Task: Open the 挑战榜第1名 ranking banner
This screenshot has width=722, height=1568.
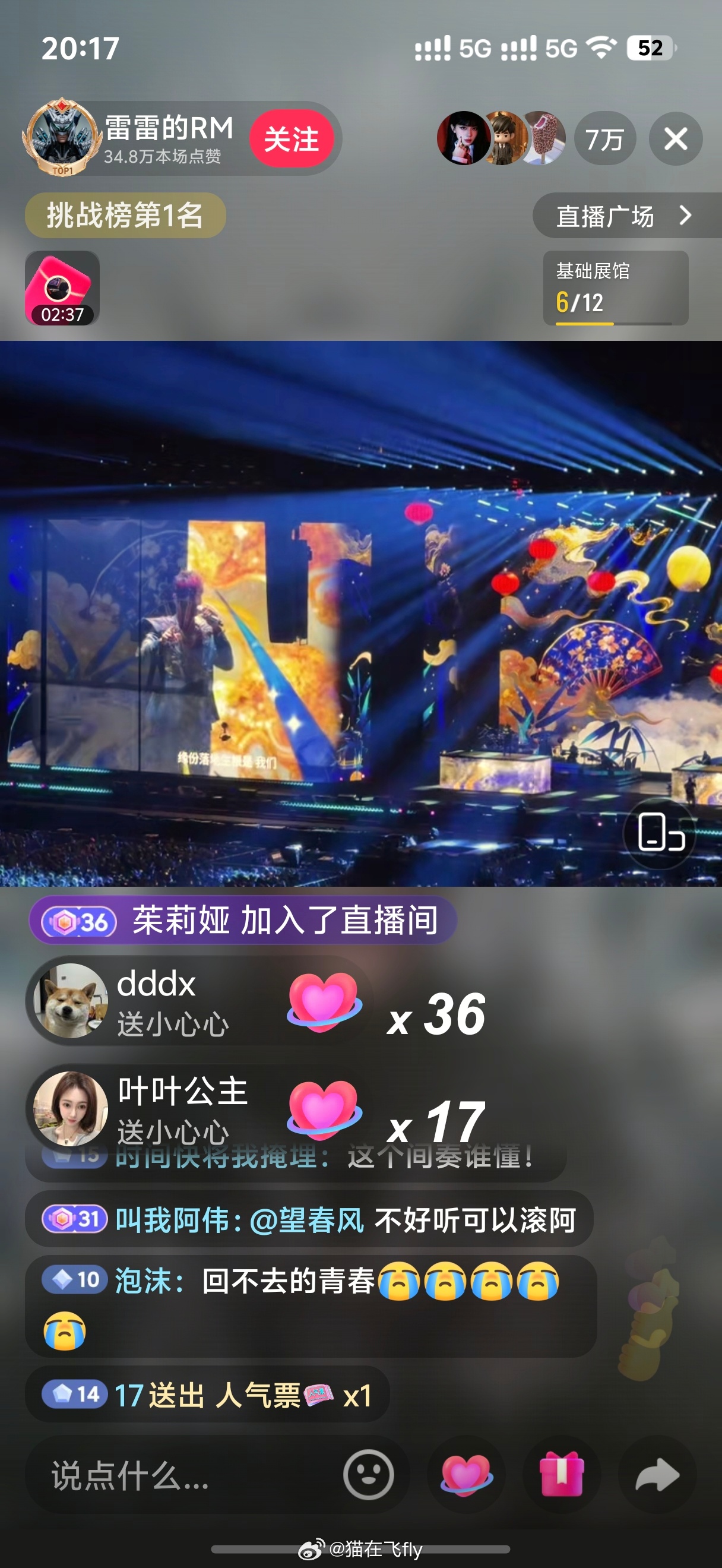Action: point(125,214)
